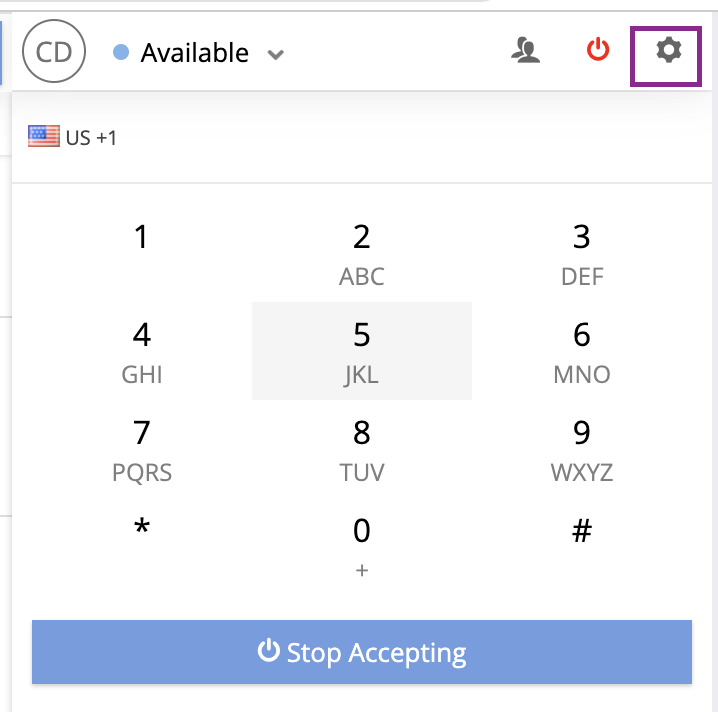
Task: Dial digit 8 TUV
Action: (x=362, y=448)
